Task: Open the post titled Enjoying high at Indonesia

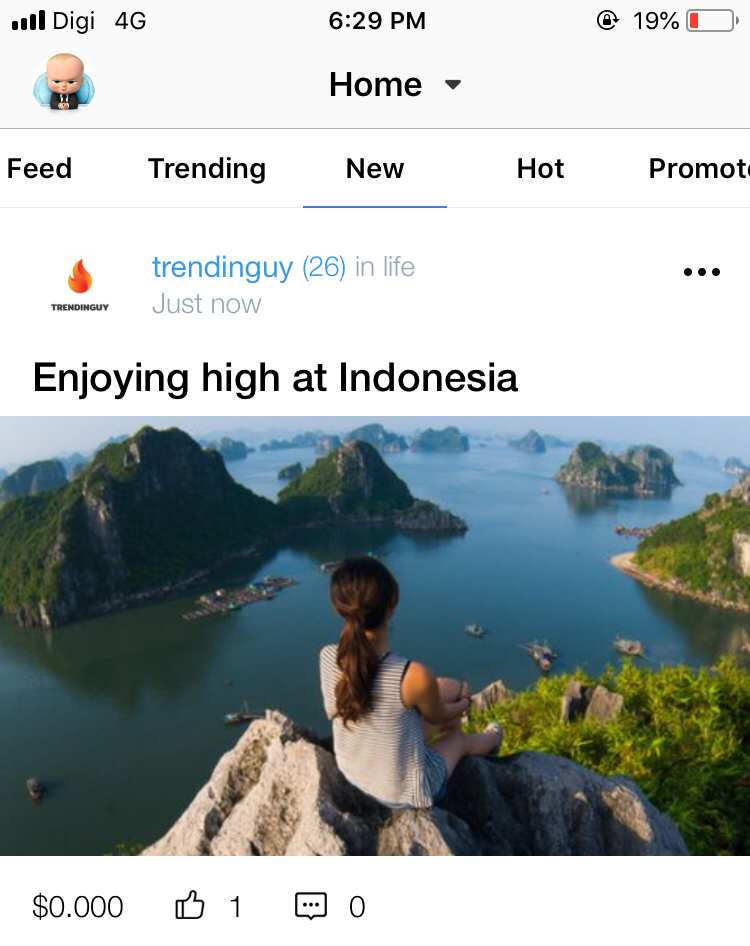Action: pos(275,378)
